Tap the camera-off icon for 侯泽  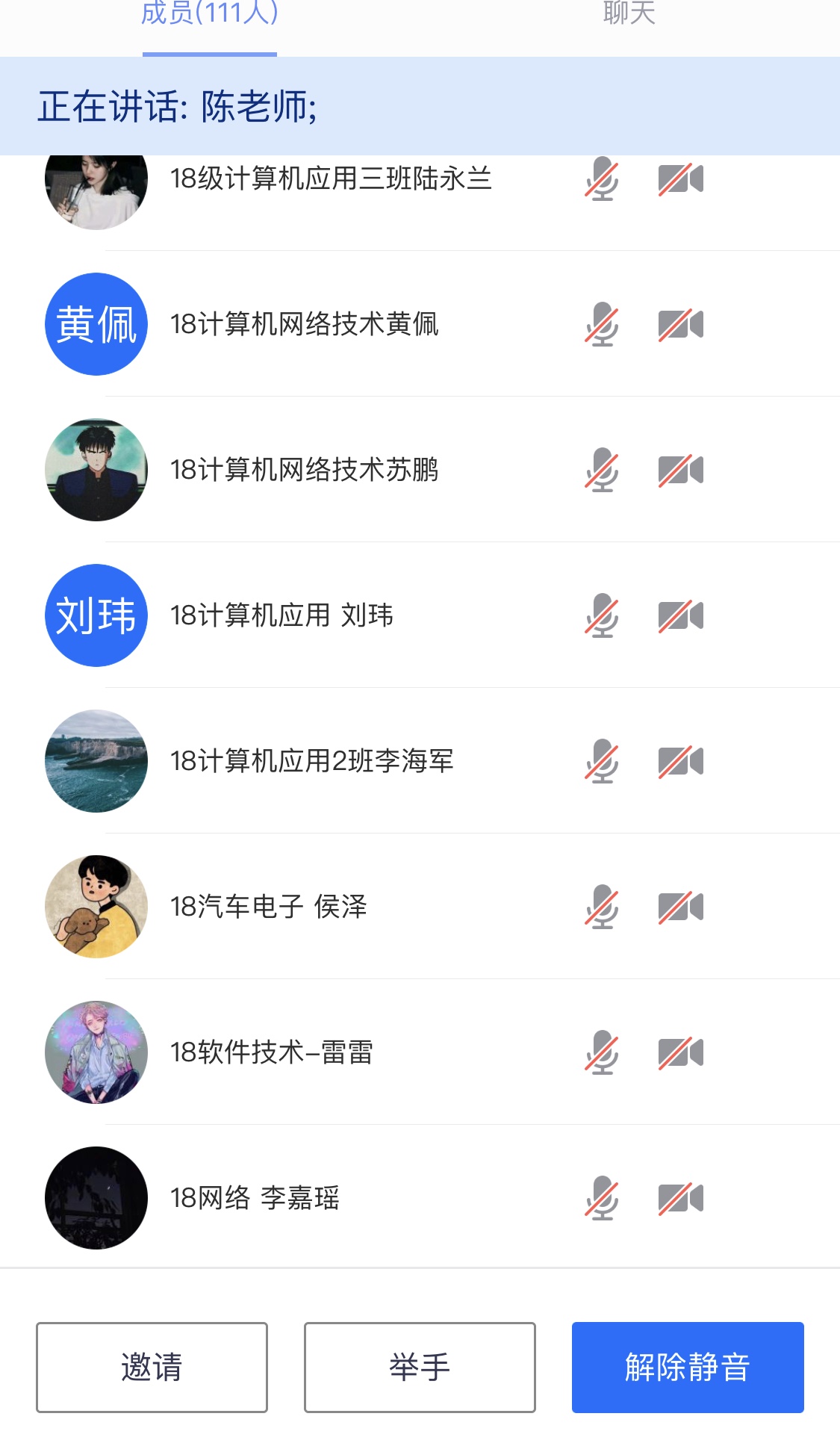click(681, 907)
